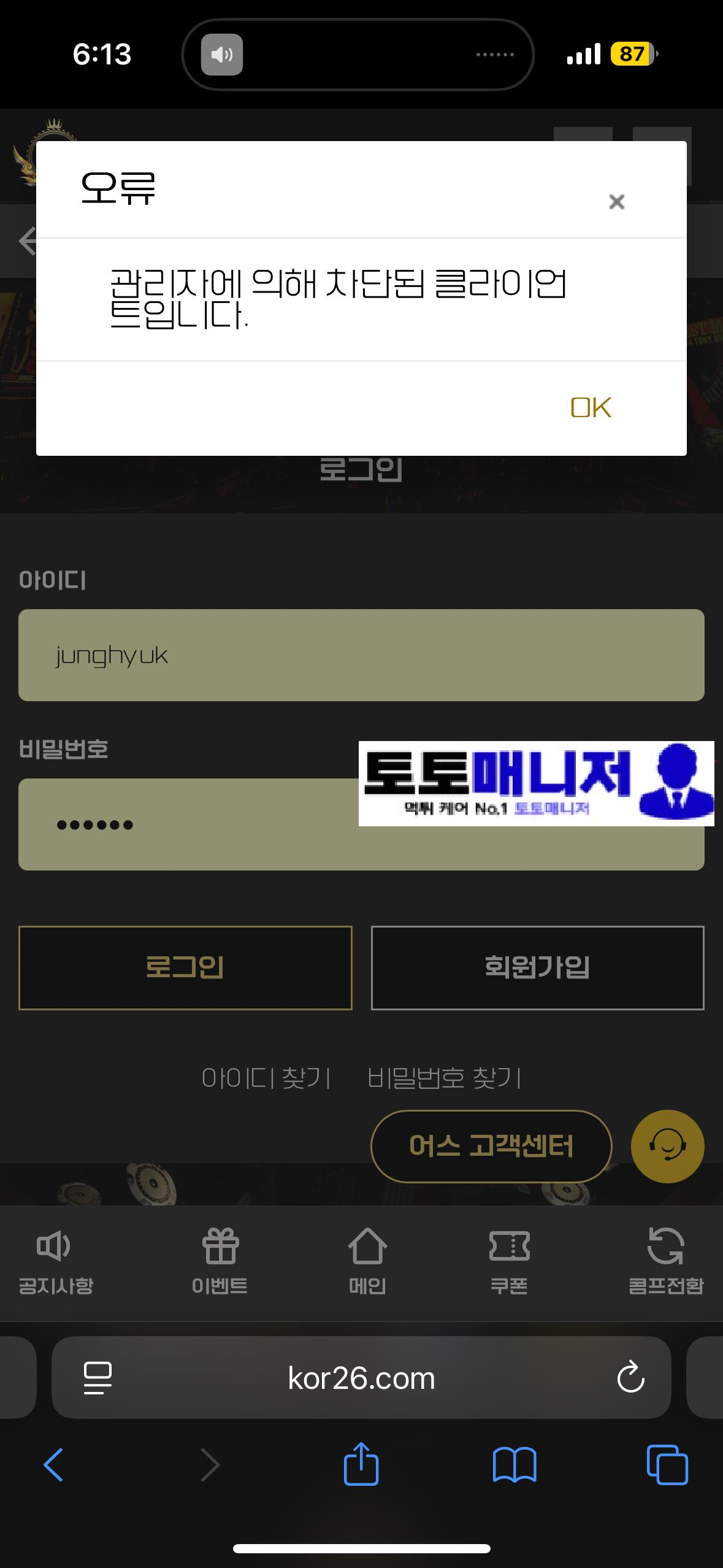This screenshot has width=723, height=1568.
Task: Open the headset support chat icon
Action: 667,1146
